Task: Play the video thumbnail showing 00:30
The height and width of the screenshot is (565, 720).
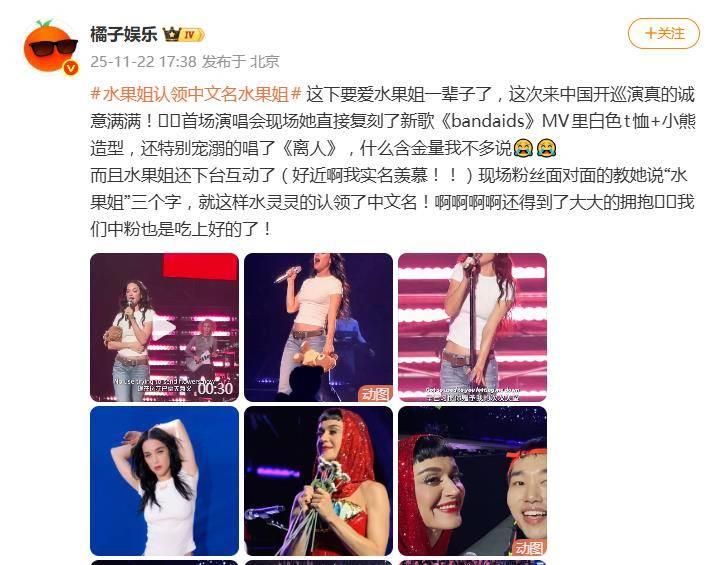Action: [x=164, y=327]
